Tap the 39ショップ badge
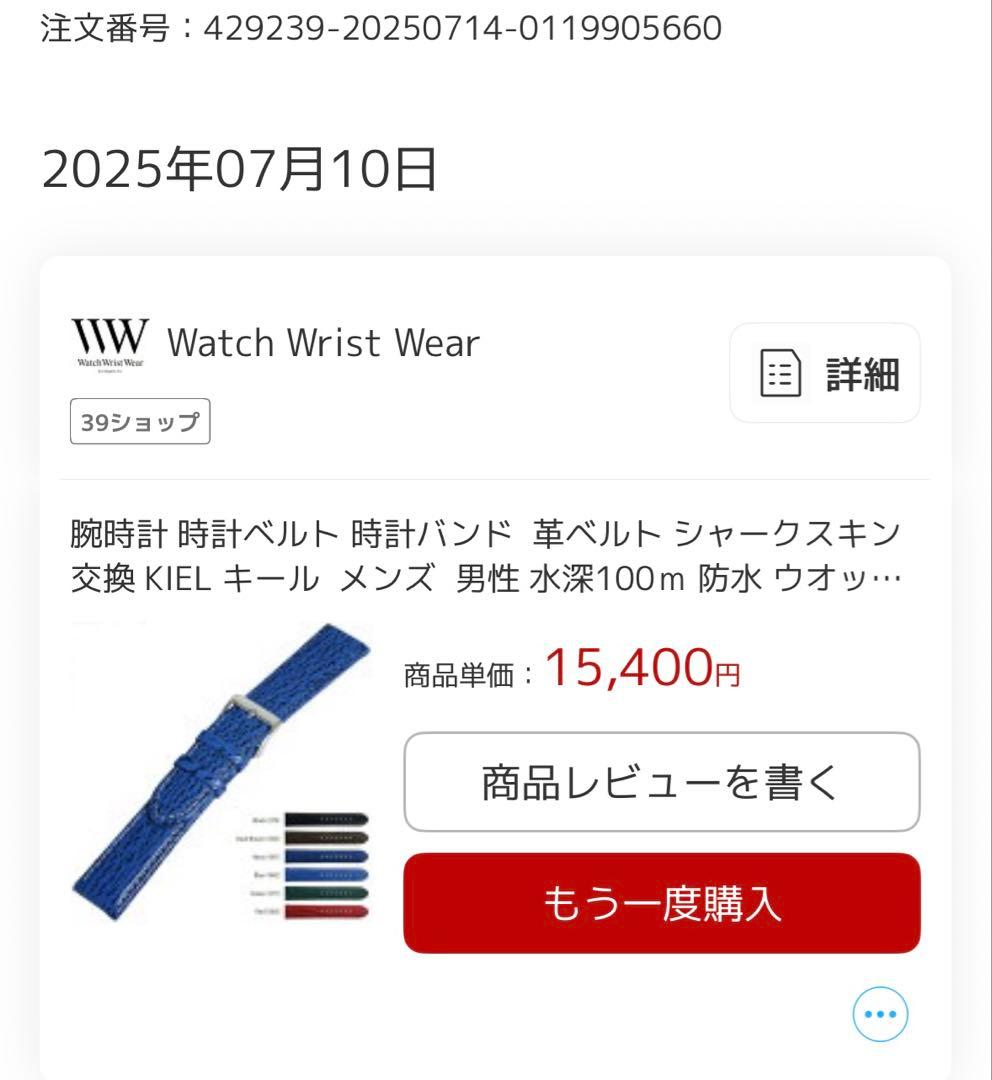The image size is (992, 1080). click(139, 421)
